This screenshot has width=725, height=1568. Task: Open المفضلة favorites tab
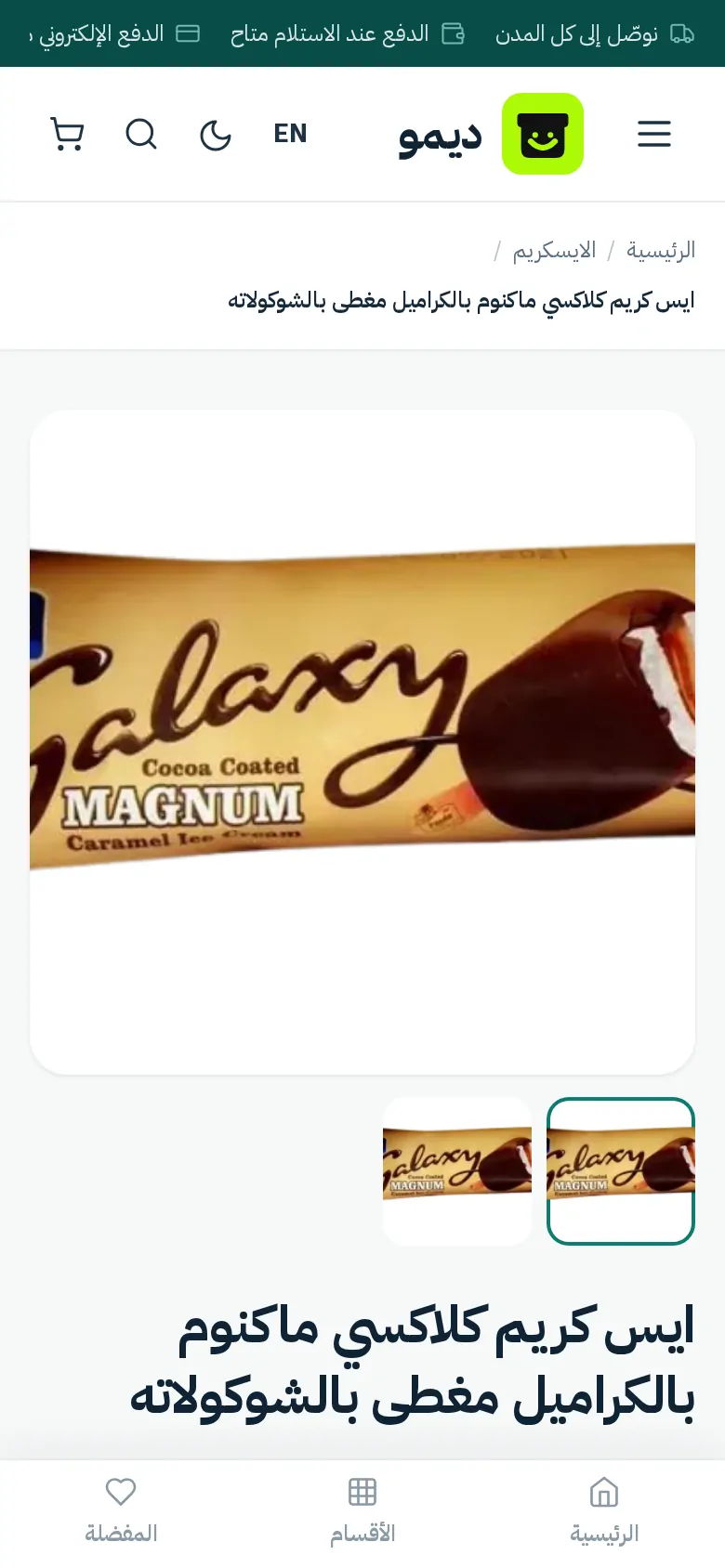[121, 1511]
